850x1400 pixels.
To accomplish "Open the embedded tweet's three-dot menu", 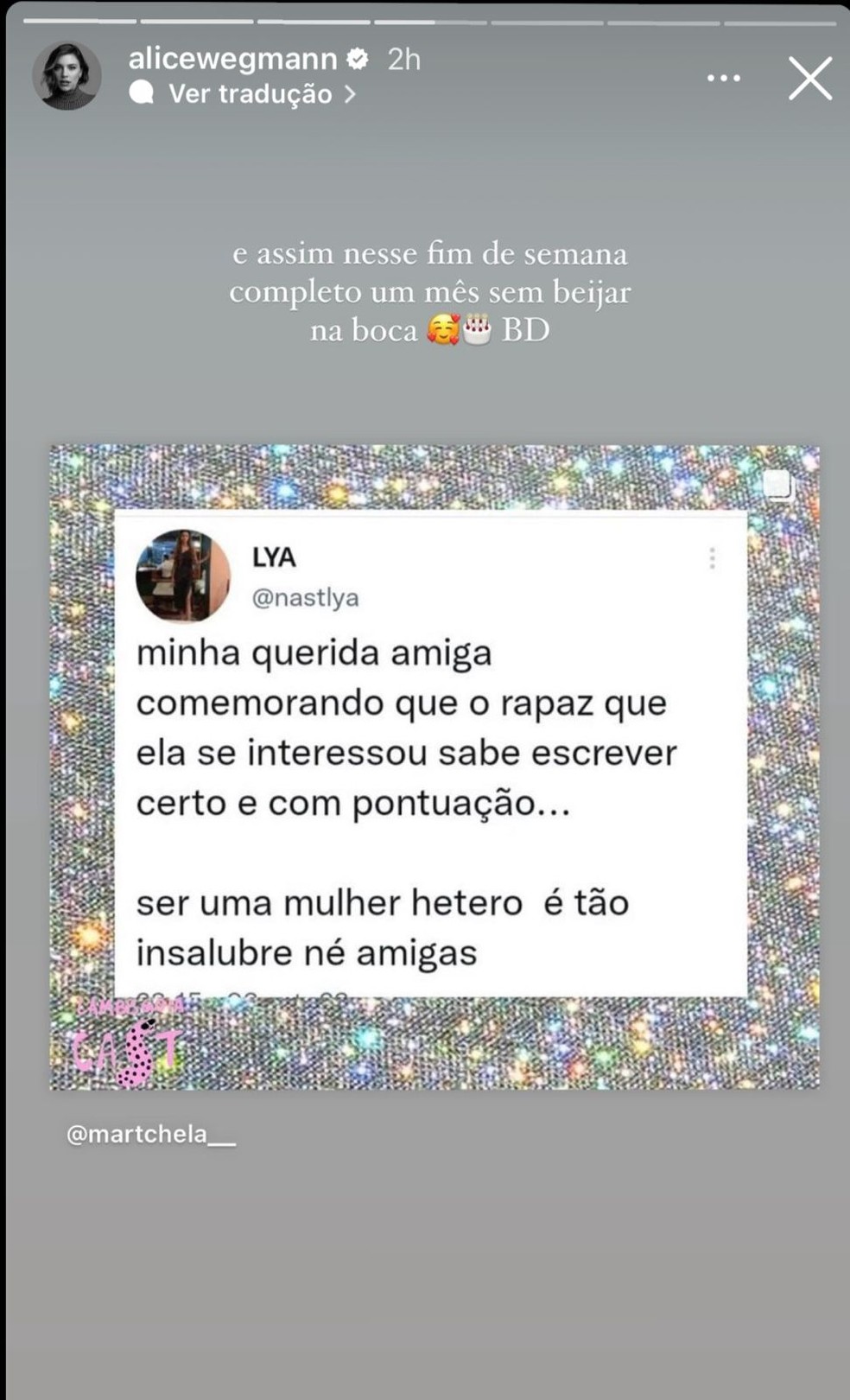I will [714, 559].
